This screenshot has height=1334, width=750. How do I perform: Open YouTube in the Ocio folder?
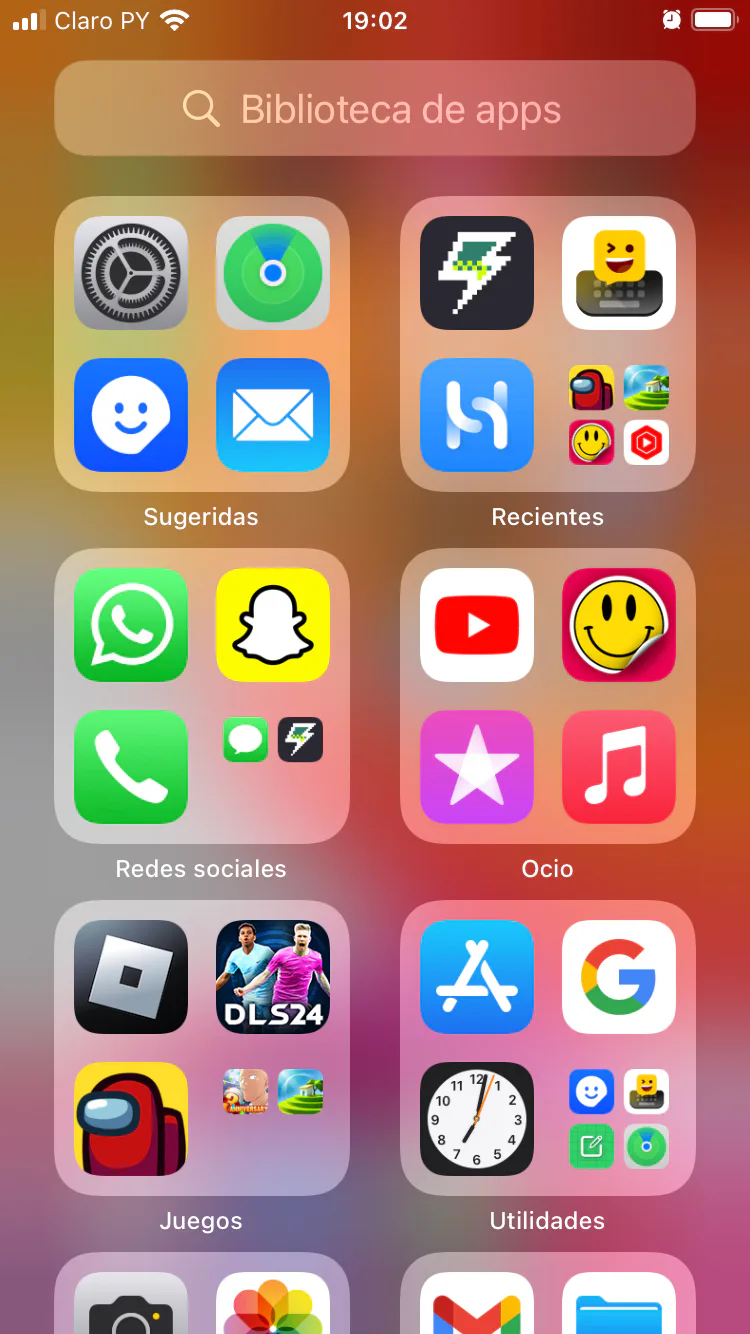(477, 625)
